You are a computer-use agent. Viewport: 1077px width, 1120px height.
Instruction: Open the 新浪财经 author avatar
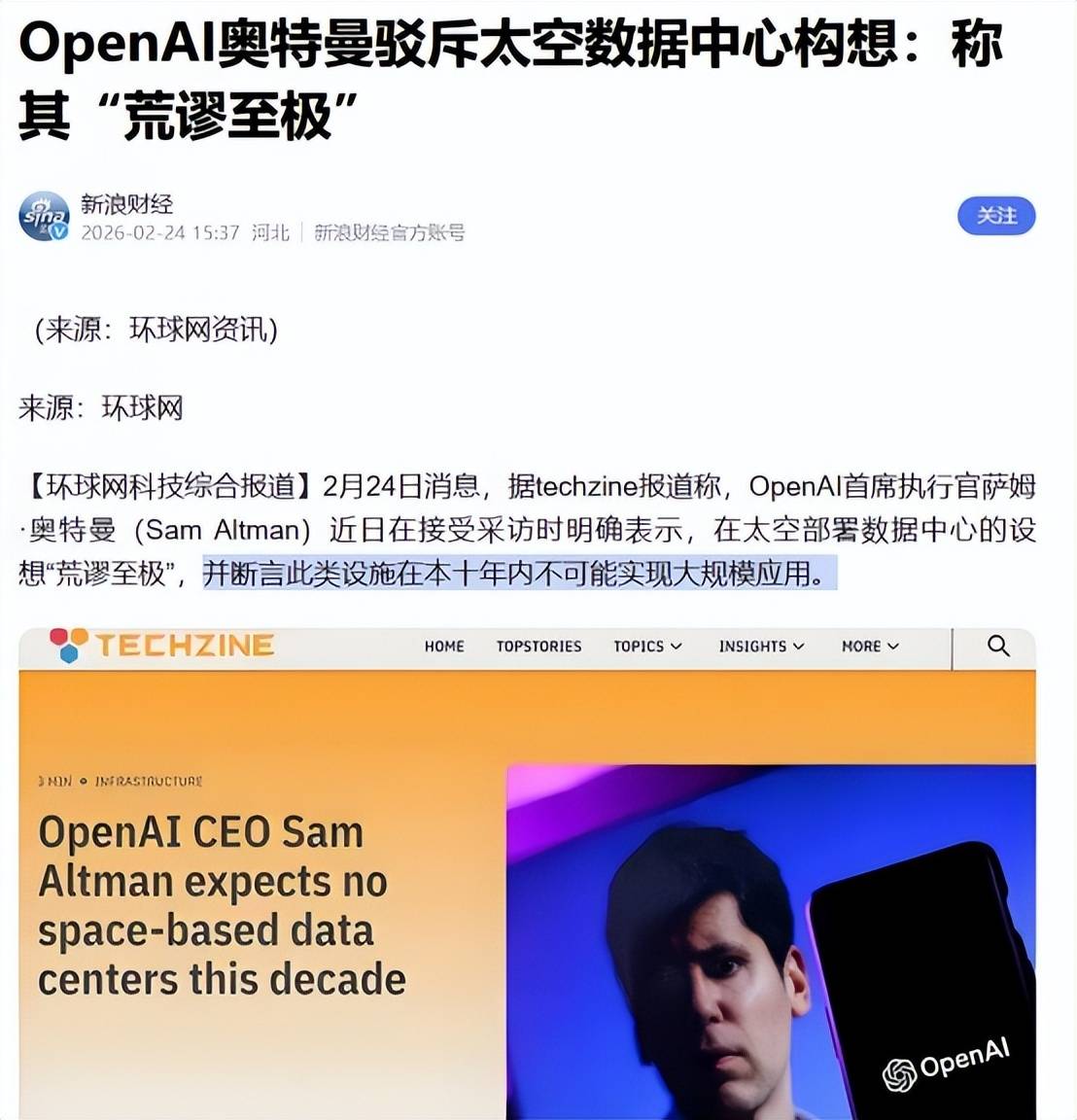(x=45, y=217)
